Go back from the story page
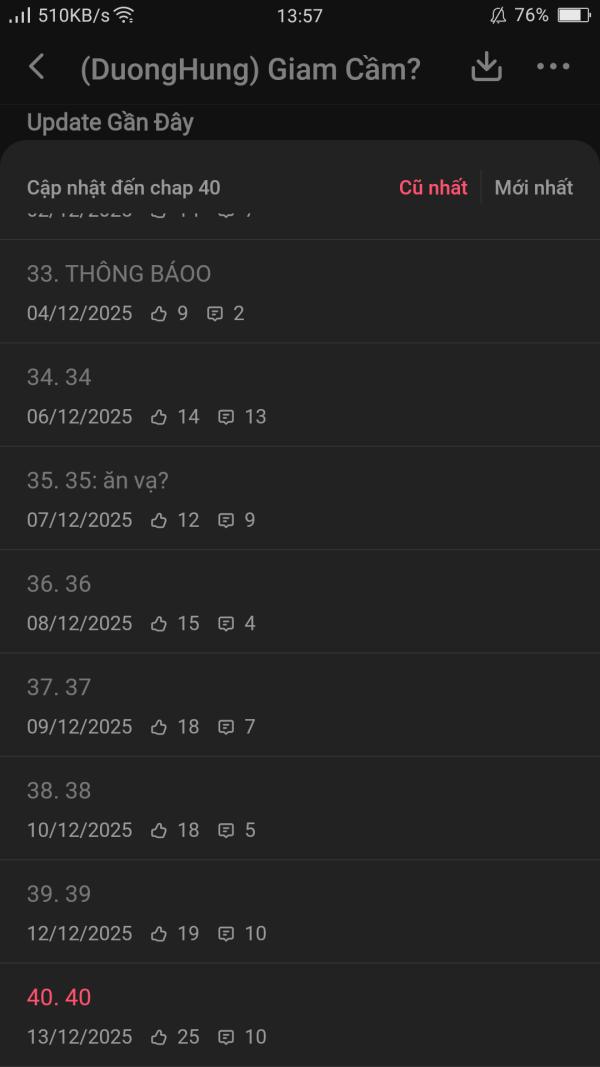 pos(37,67)
